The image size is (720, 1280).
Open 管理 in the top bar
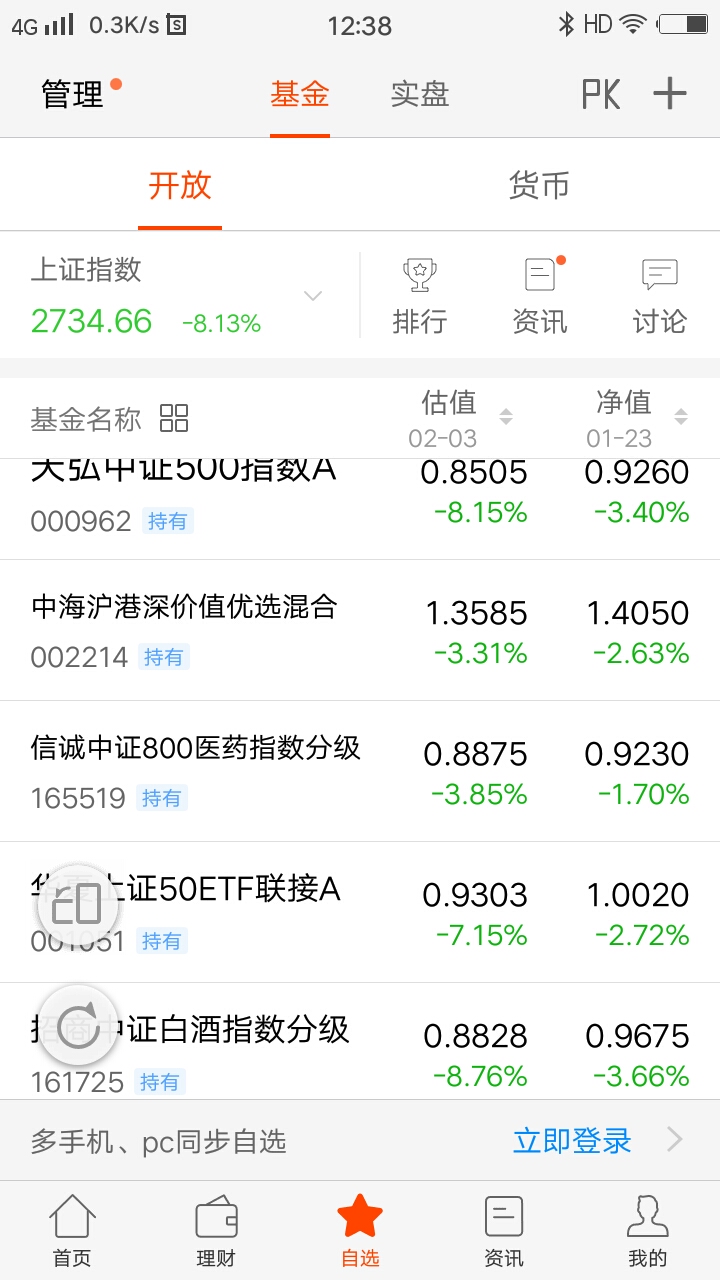(x=72, y=95)
